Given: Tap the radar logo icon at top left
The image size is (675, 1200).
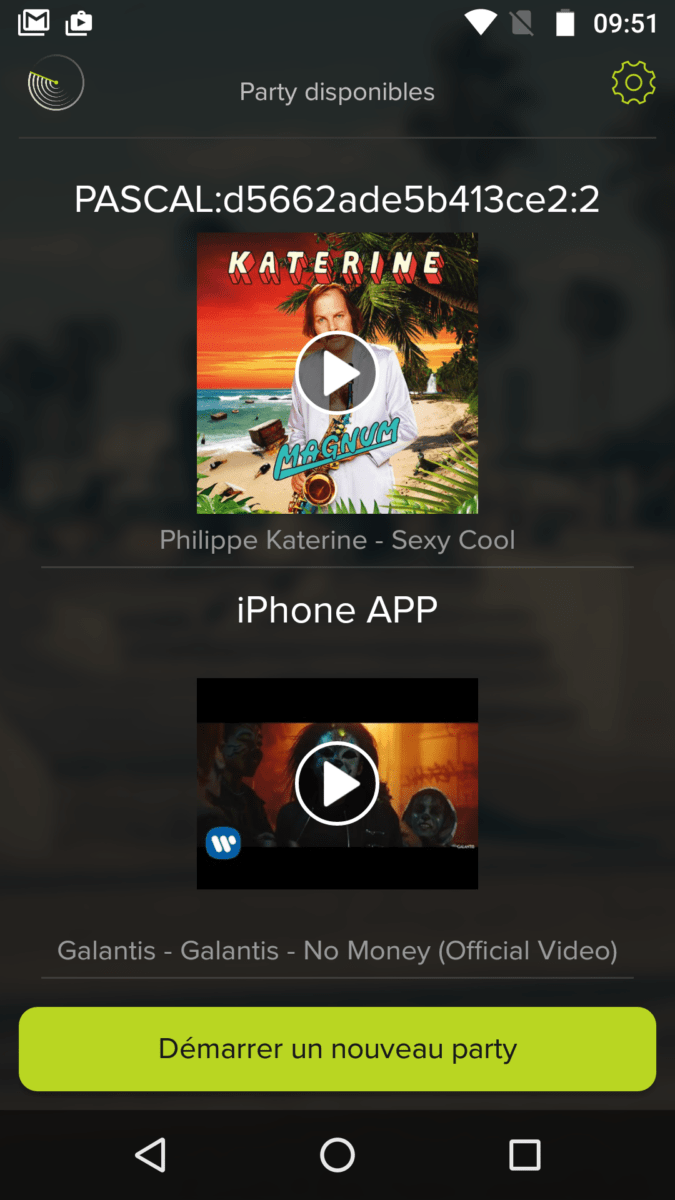Looking at the screenshot, I should [55, 83].
